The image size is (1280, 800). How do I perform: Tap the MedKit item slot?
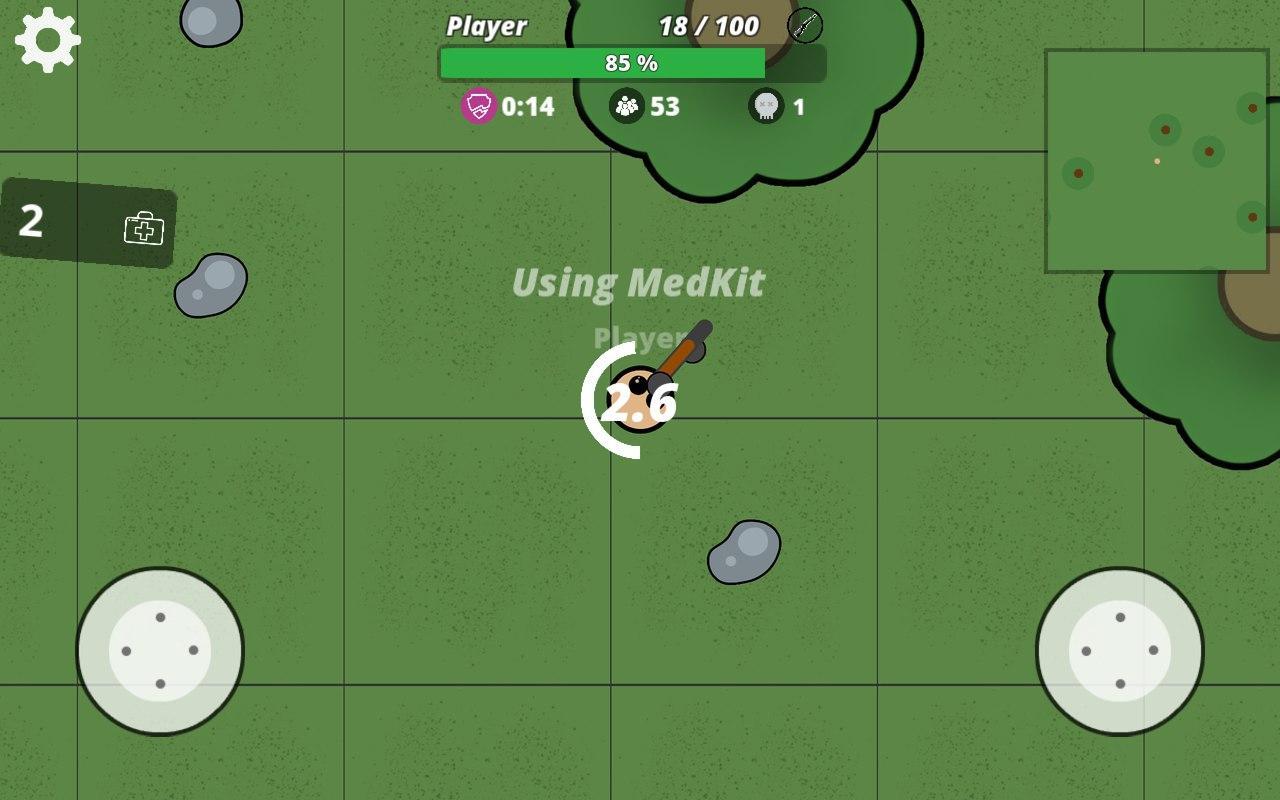pyautogui.click(x=88, y=223)
